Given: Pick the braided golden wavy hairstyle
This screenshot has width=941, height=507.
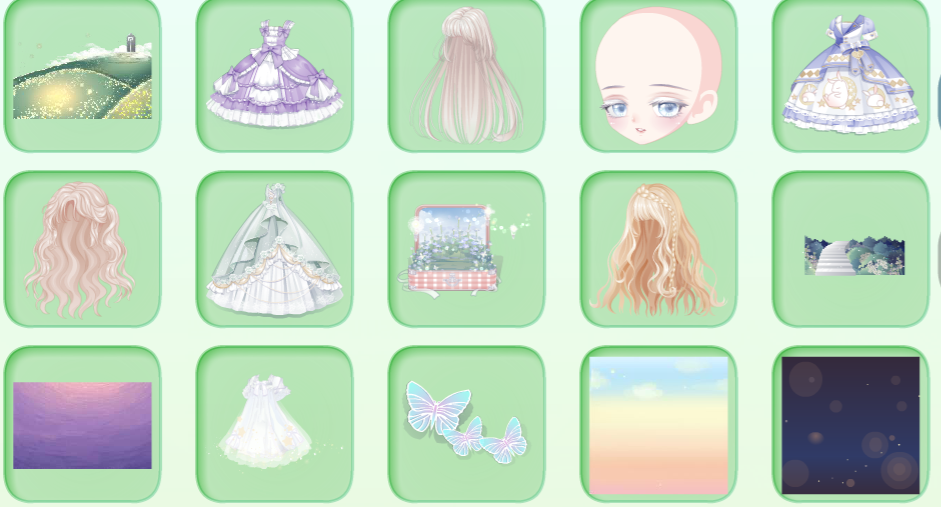Looking at the screenshot, I should [x=658, y=249].
